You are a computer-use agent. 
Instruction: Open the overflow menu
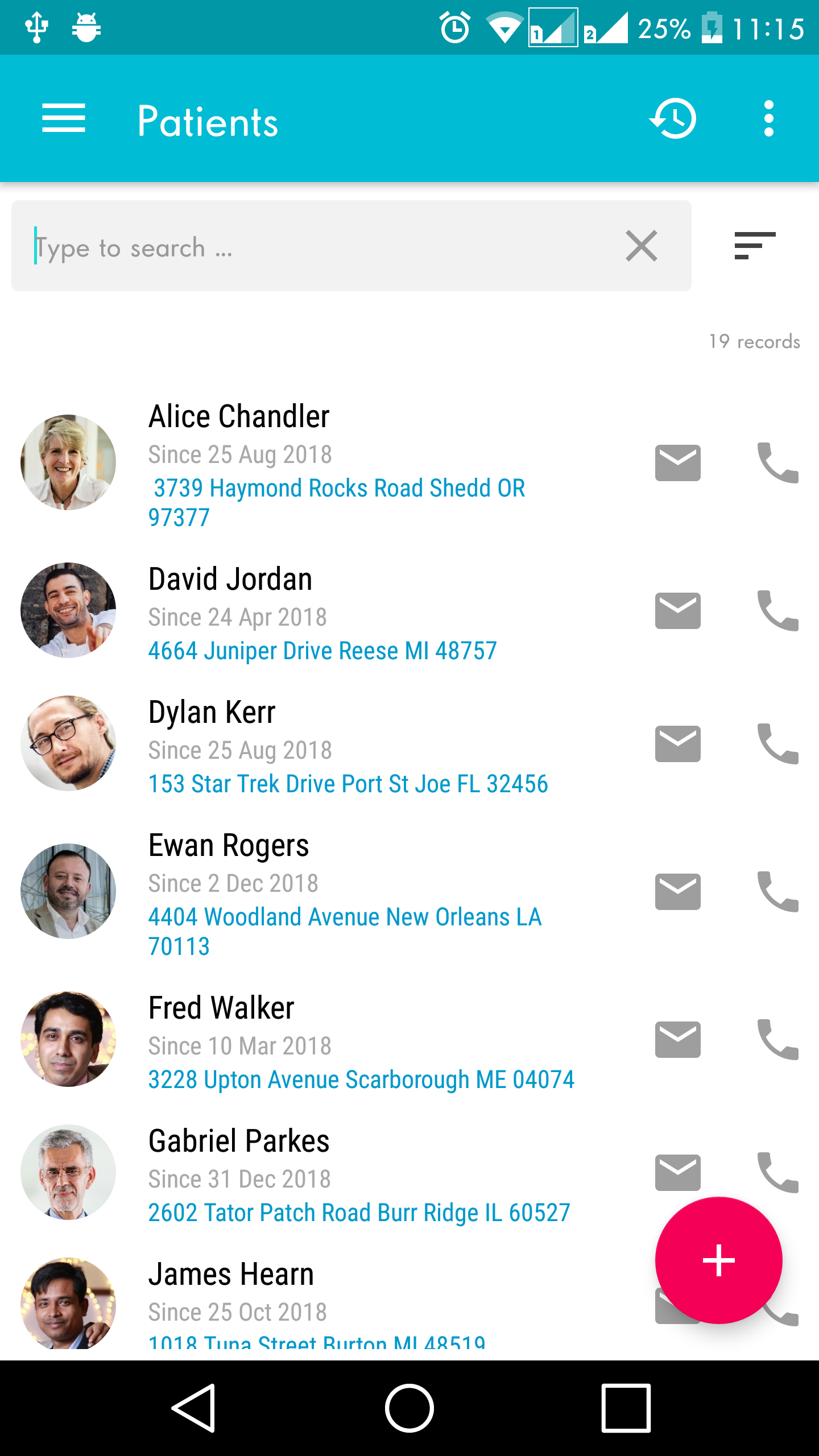point(769,118)
